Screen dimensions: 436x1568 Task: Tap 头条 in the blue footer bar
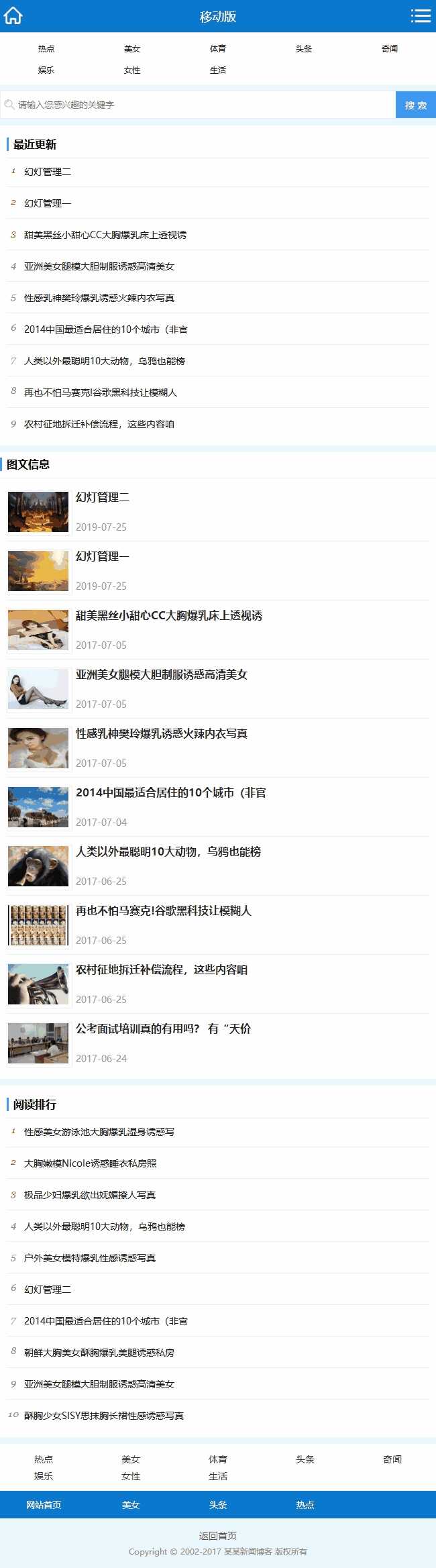click(x=218, y=1505)
